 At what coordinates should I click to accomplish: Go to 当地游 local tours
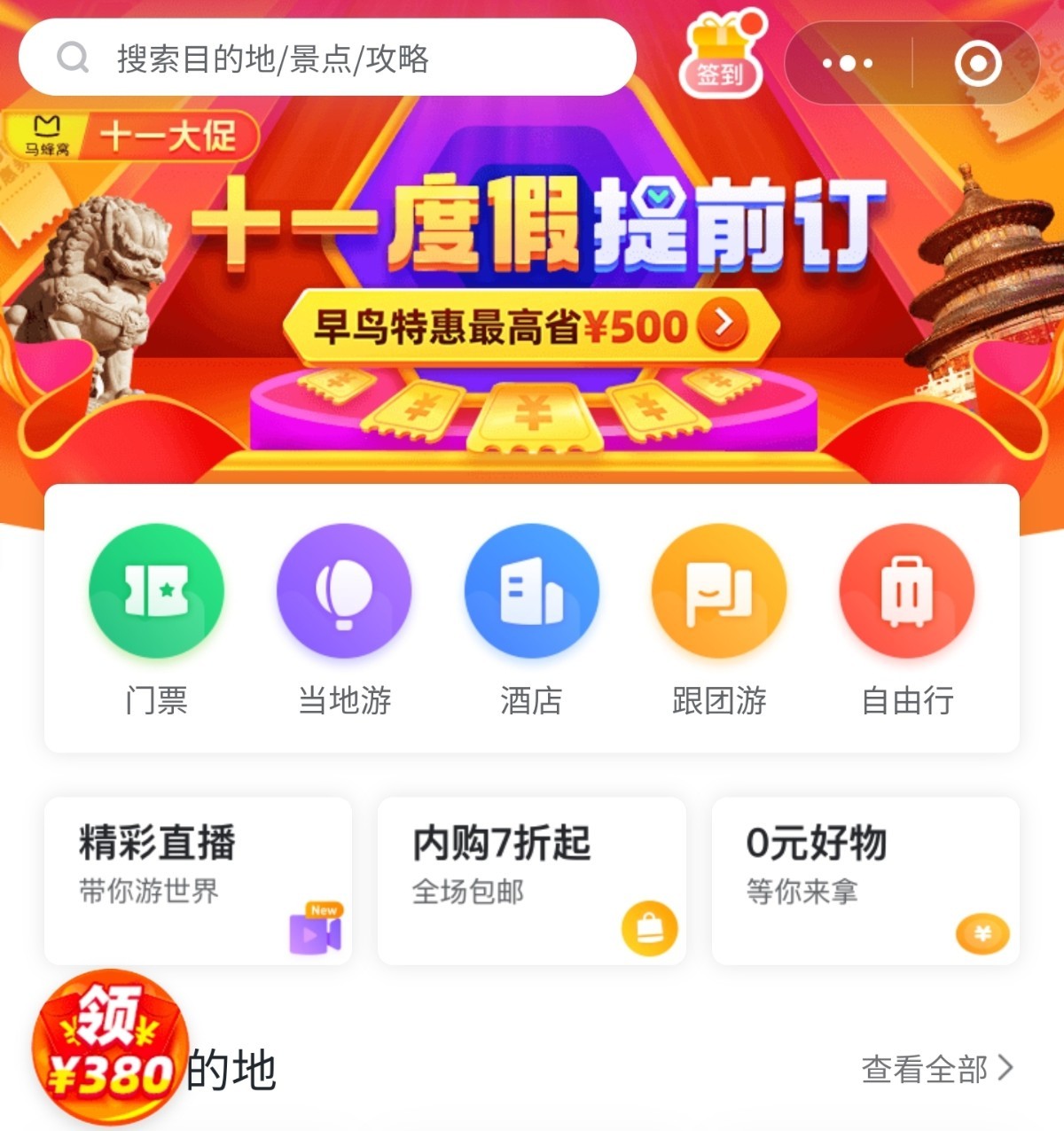344,620
